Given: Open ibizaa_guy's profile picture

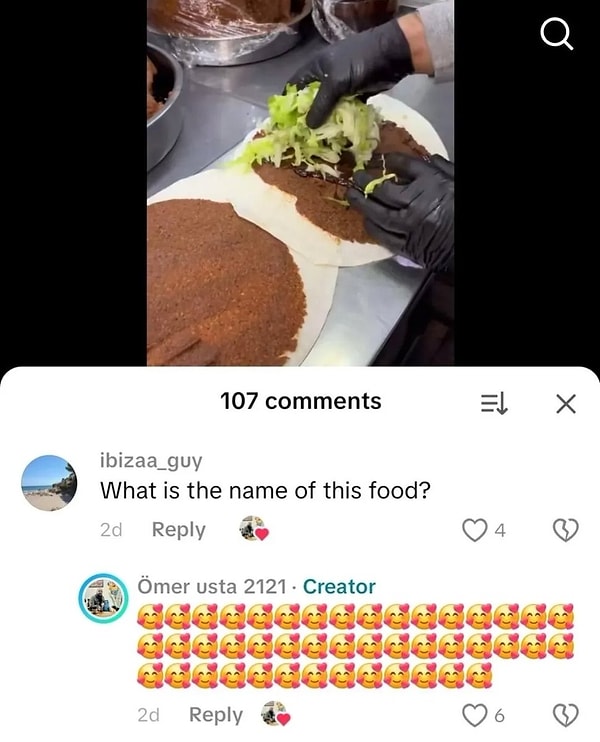Looking at the screenshot, I should click(x=49, y=483).
